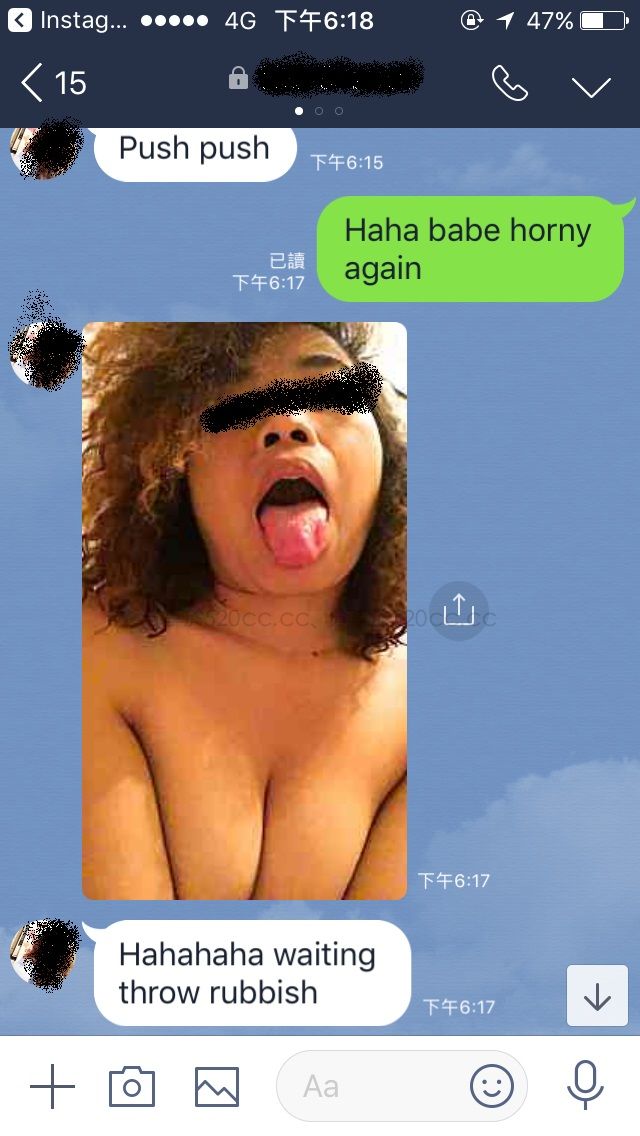This screenshot has height=1136, width=640.
Task: Jump to the latest message
Action: point(597,995)
